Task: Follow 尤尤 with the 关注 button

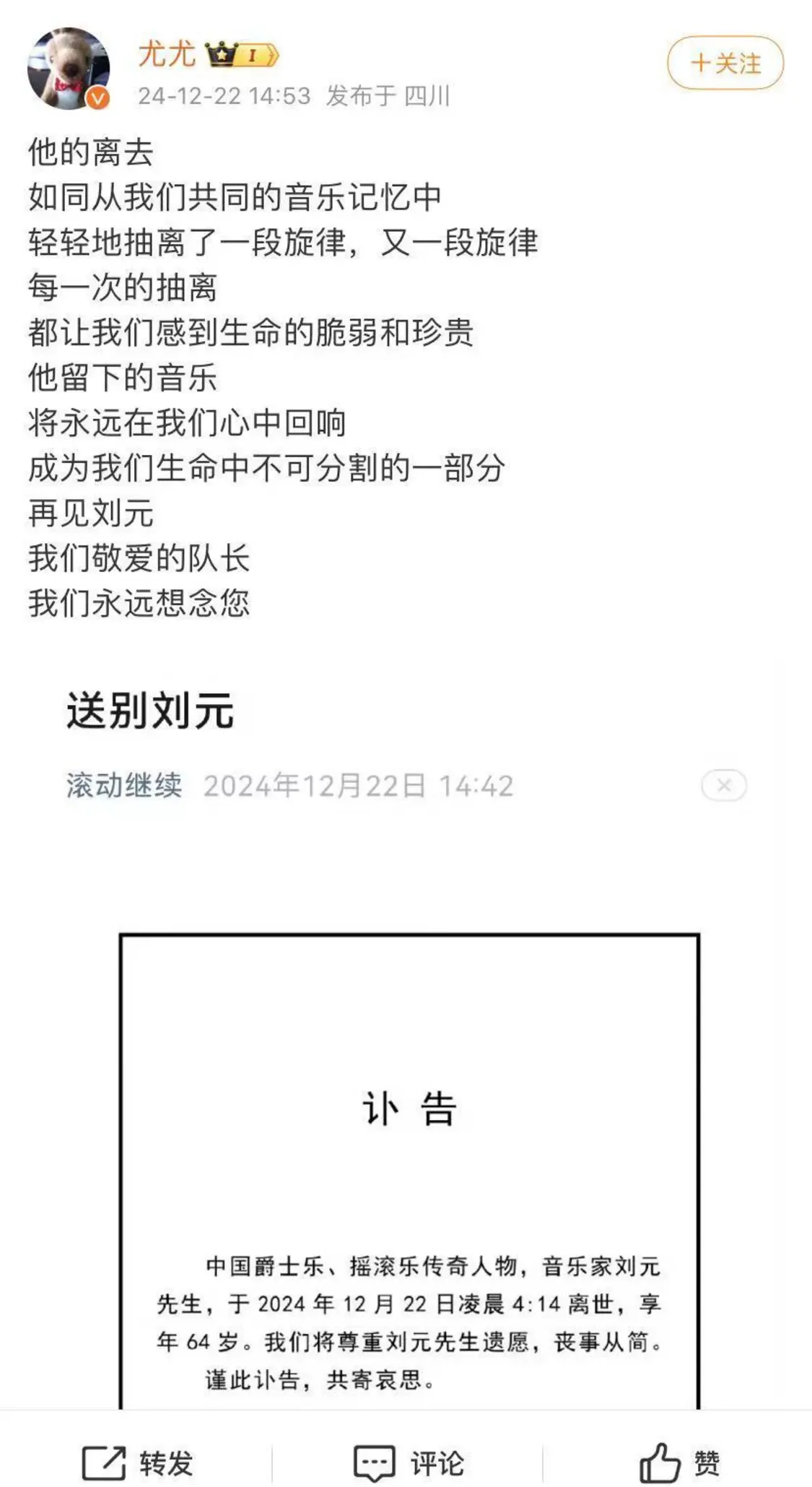Action: tap(725, 64)
